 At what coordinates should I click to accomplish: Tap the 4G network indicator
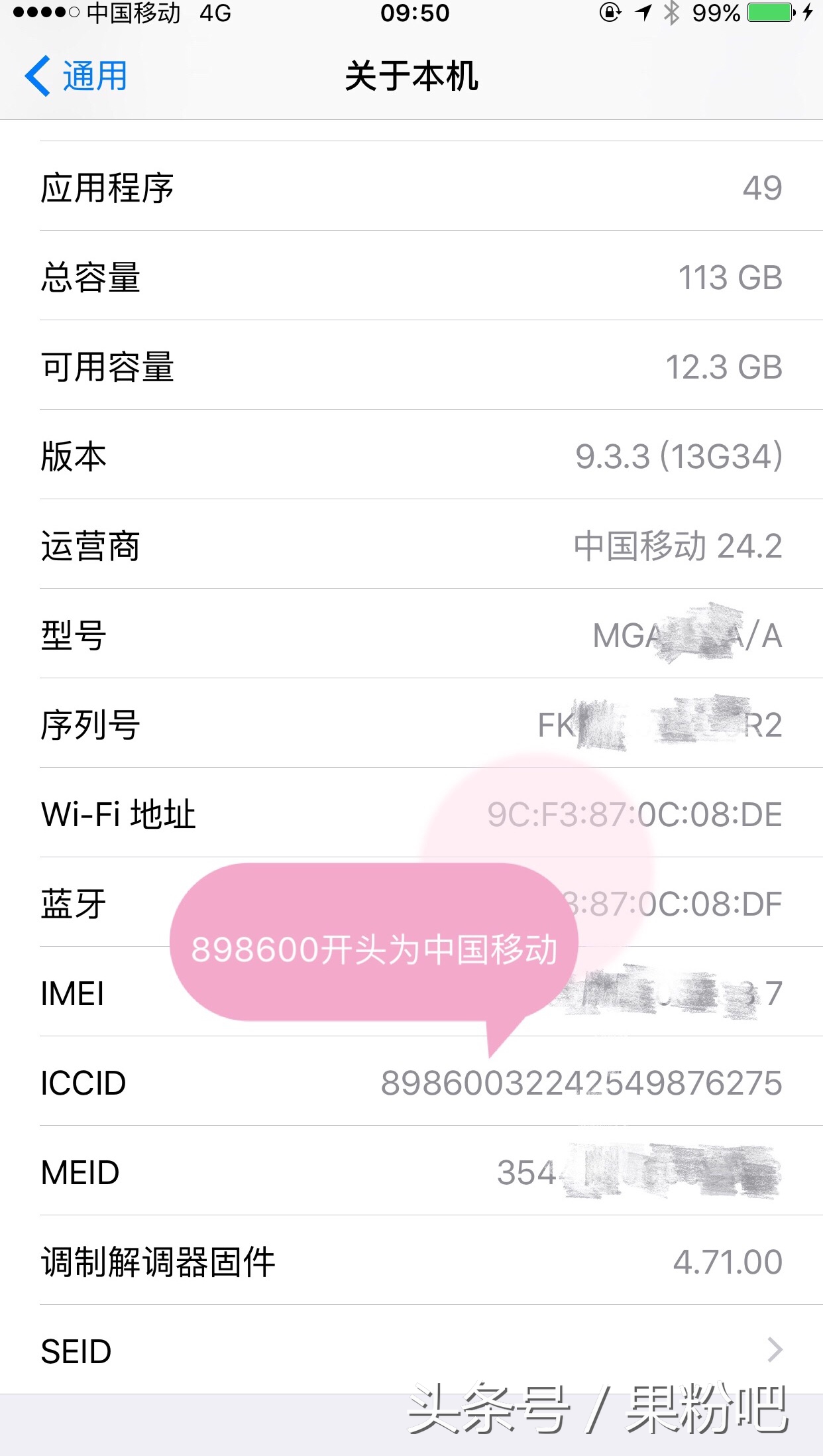pos(213,13)
